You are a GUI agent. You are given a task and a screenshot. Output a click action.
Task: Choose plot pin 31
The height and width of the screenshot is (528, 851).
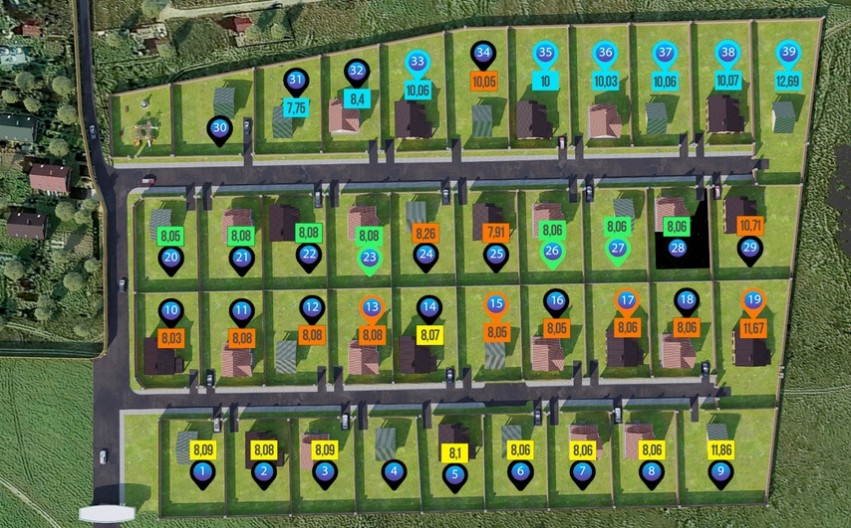point(296,80)
